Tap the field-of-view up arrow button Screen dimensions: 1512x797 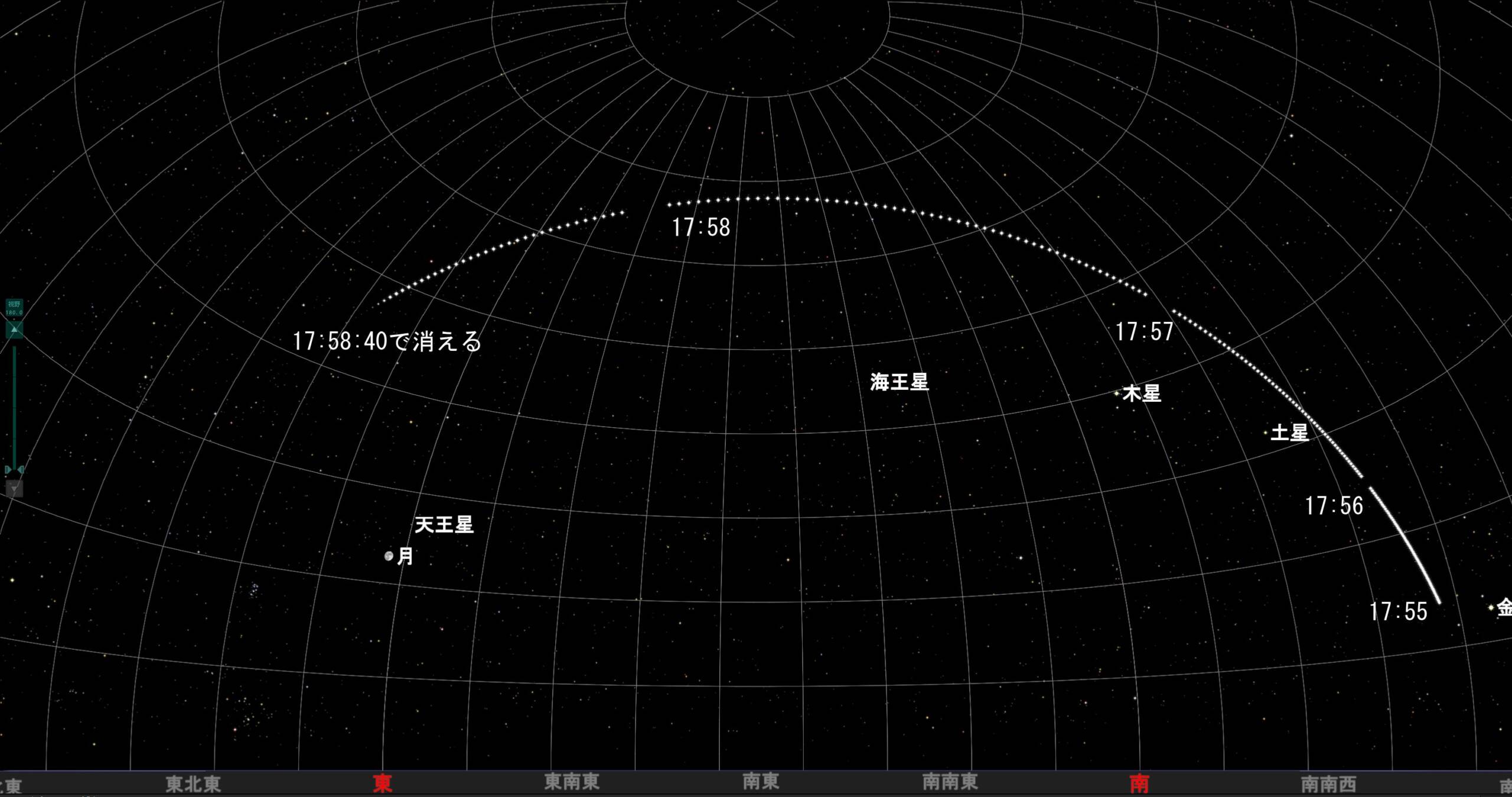coord(14,330)
